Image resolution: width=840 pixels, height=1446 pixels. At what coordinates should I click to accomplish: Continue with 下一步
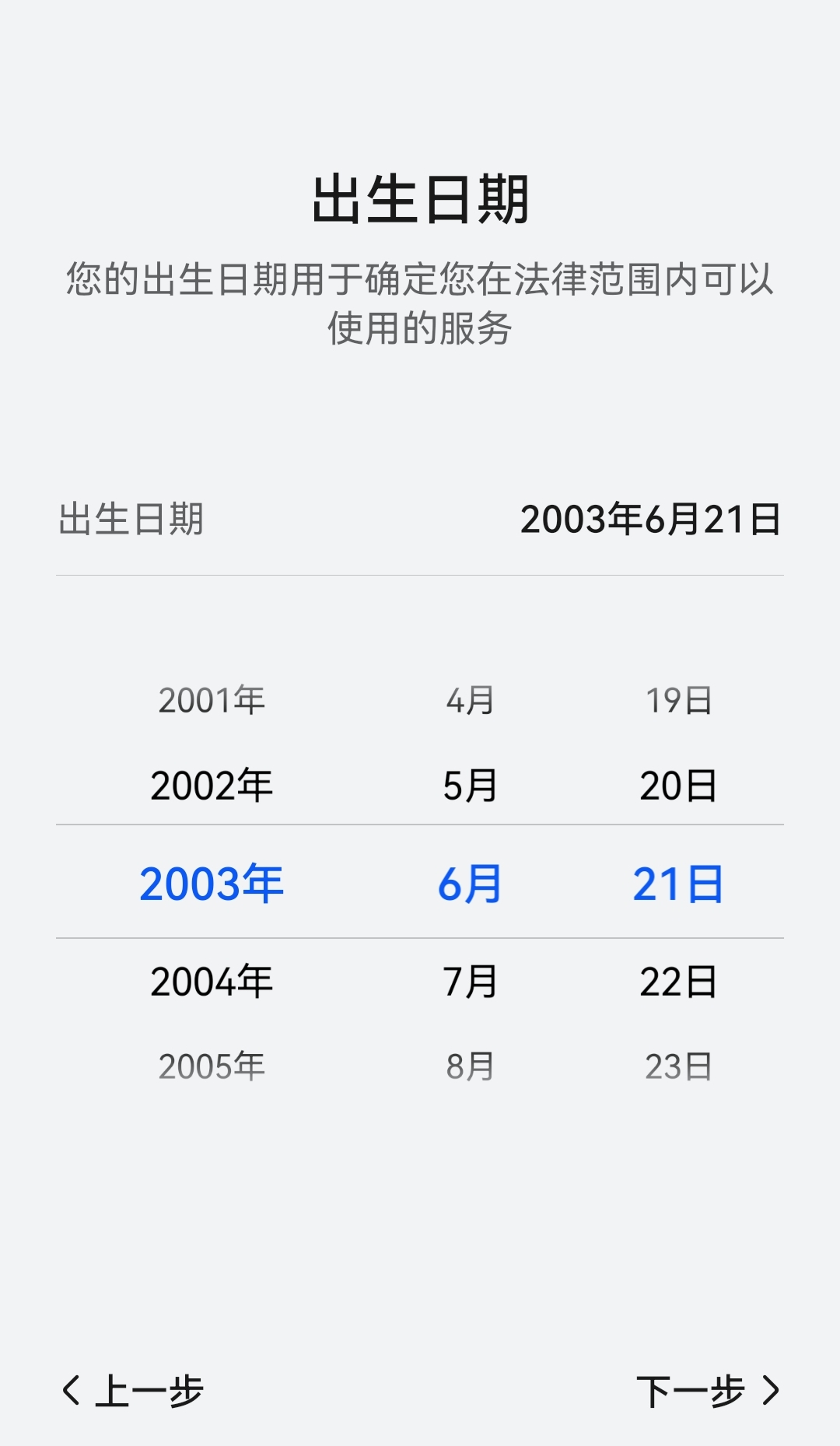pos(707,1391)
